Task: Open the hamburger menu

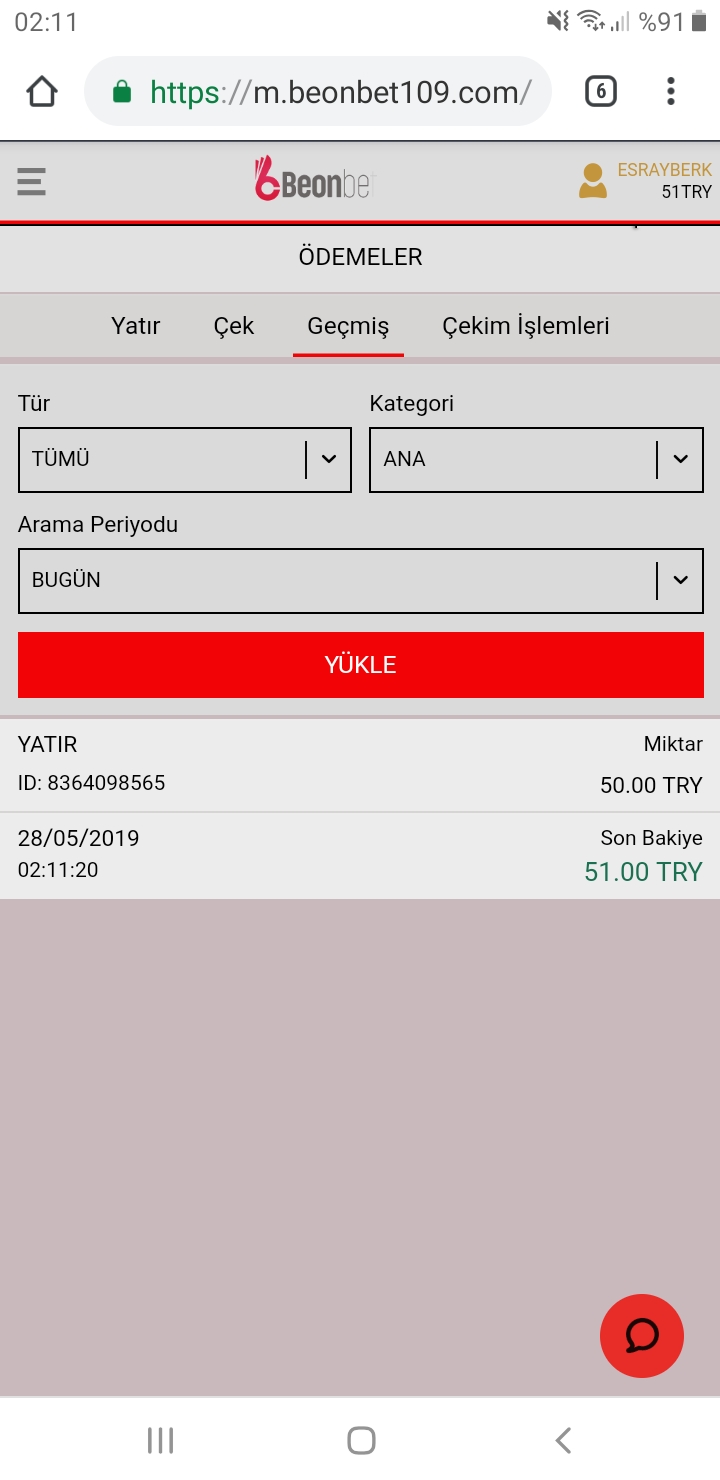Action: click(31, 182)
